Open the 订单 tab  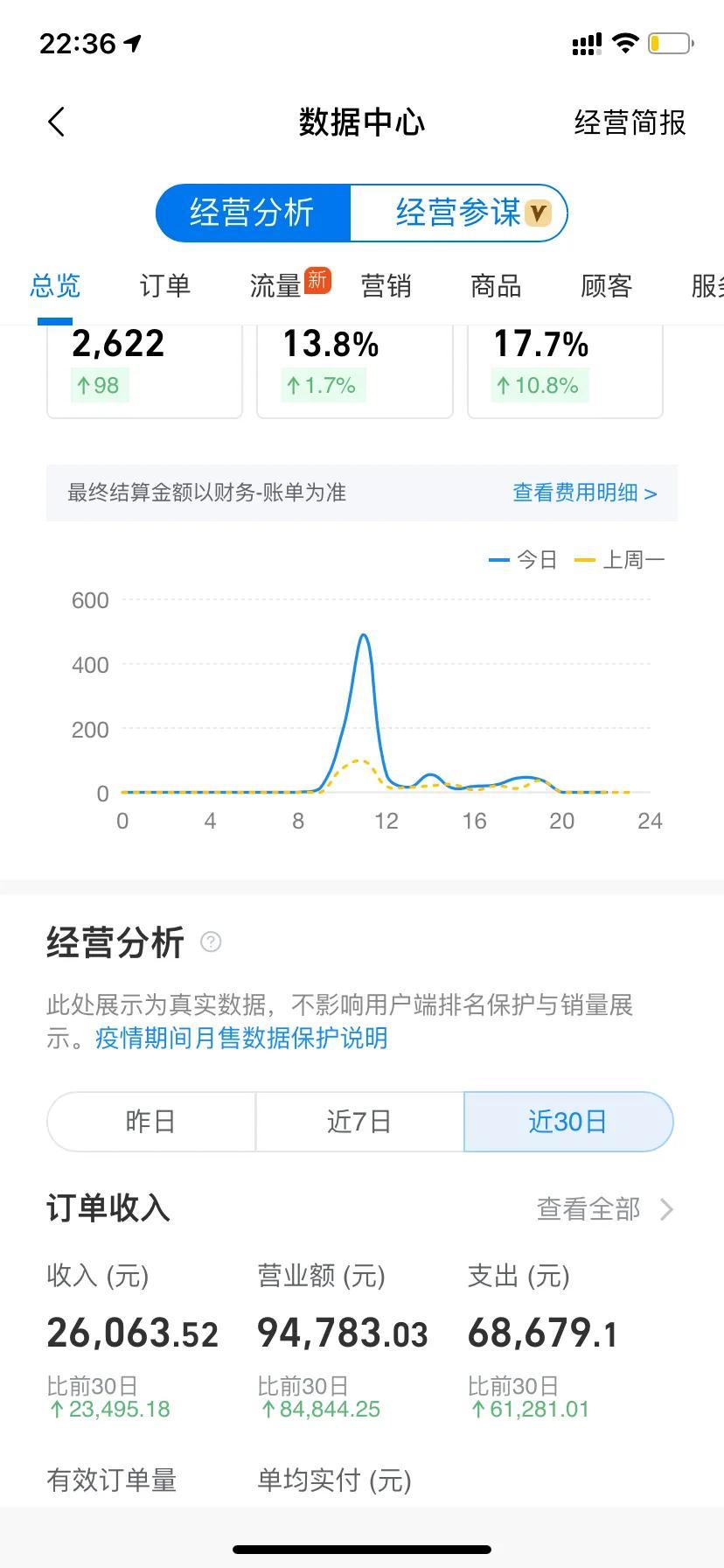[165, 286]
